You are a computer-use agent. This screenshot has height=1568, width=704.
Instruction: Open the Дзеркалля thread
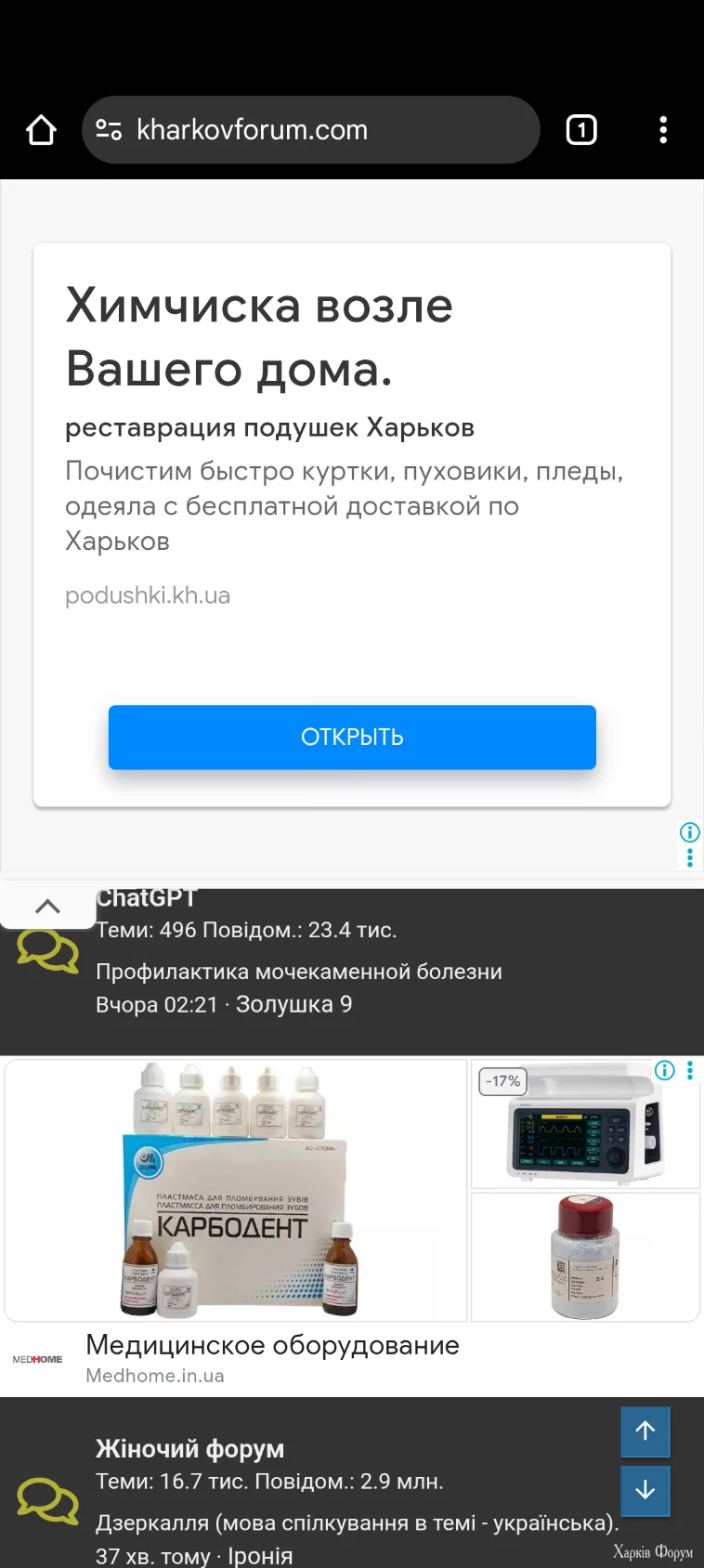coord(357,1523)
